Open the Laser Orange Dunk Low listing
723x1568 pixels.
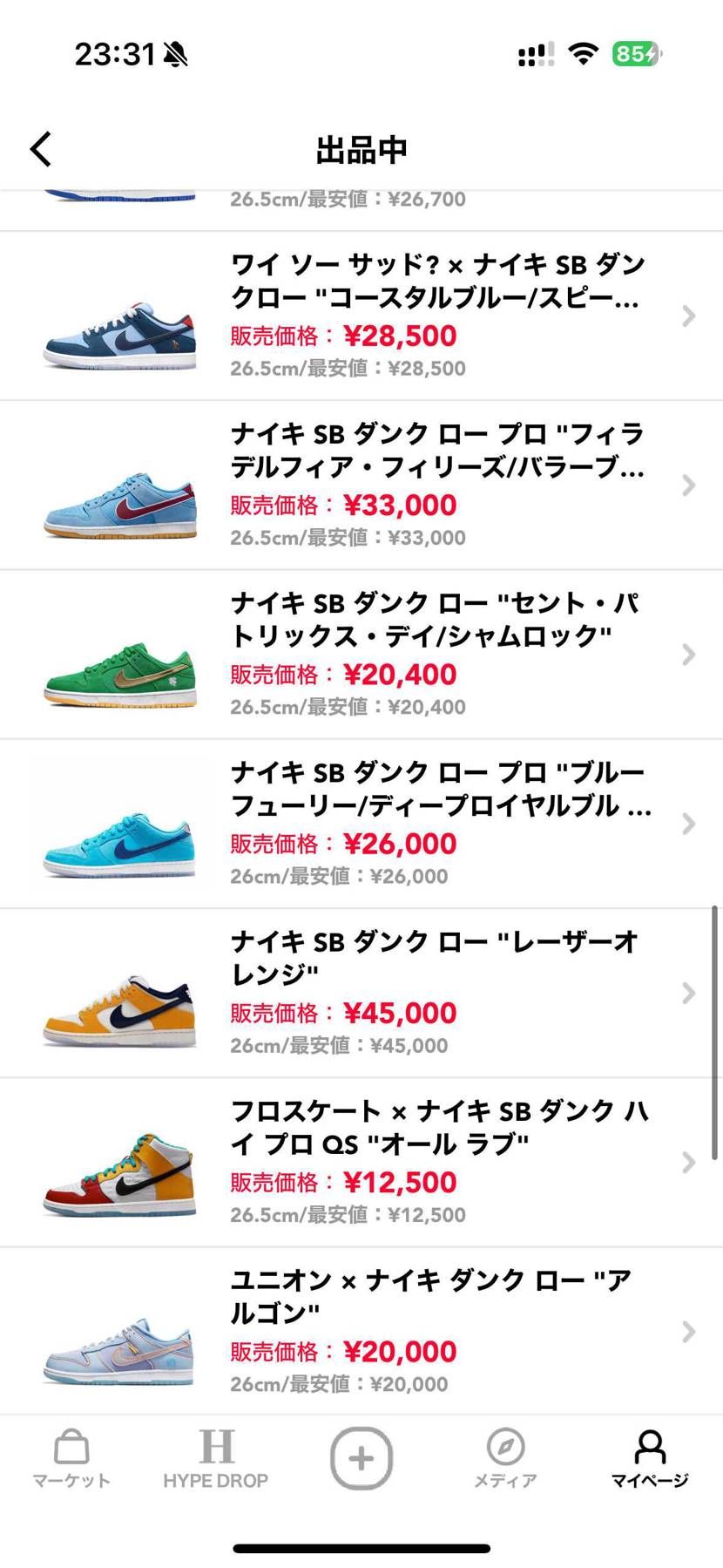click(361, 992)
